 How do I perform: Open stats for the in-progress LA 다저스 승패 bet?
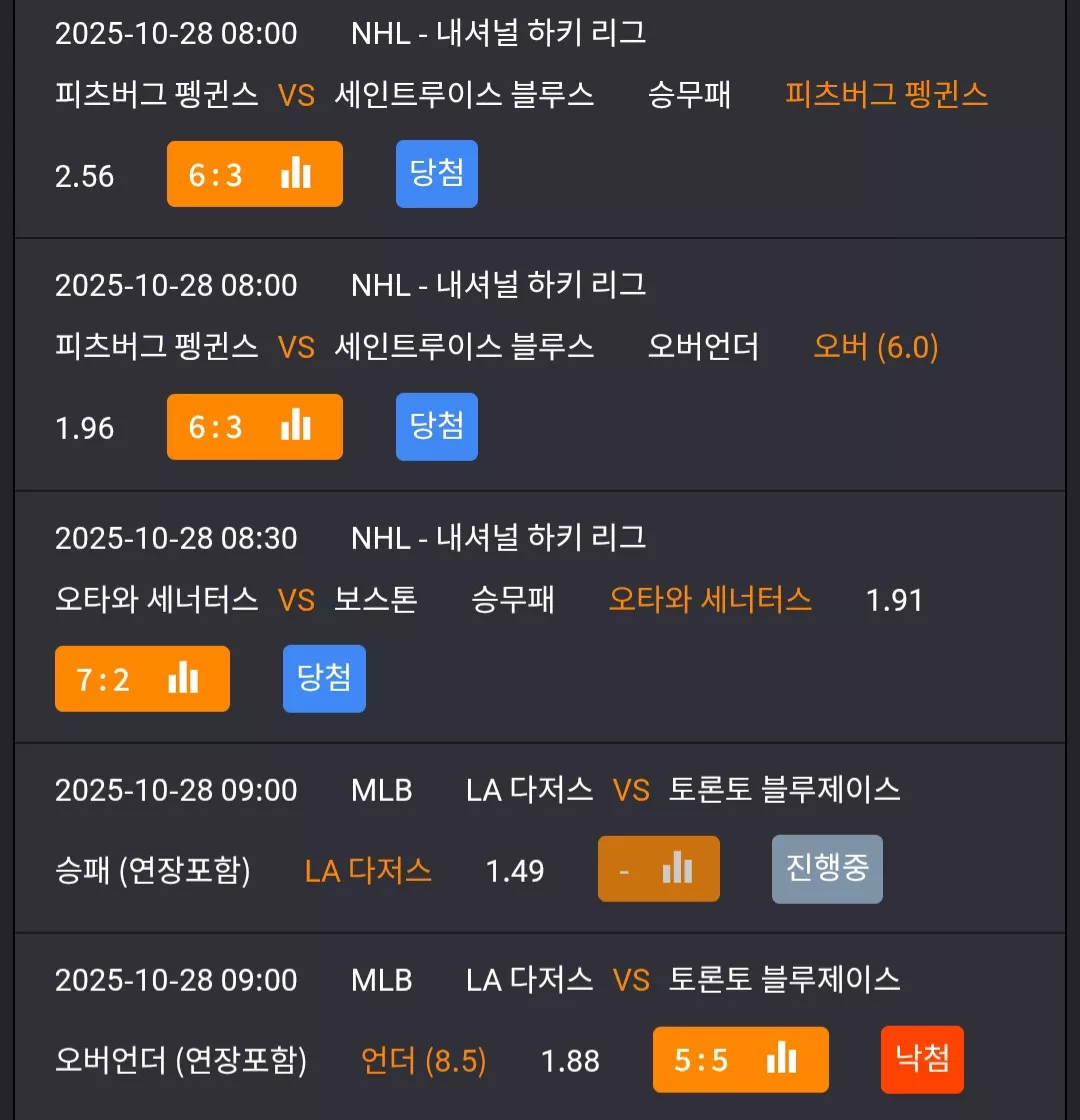coord(659,869)
